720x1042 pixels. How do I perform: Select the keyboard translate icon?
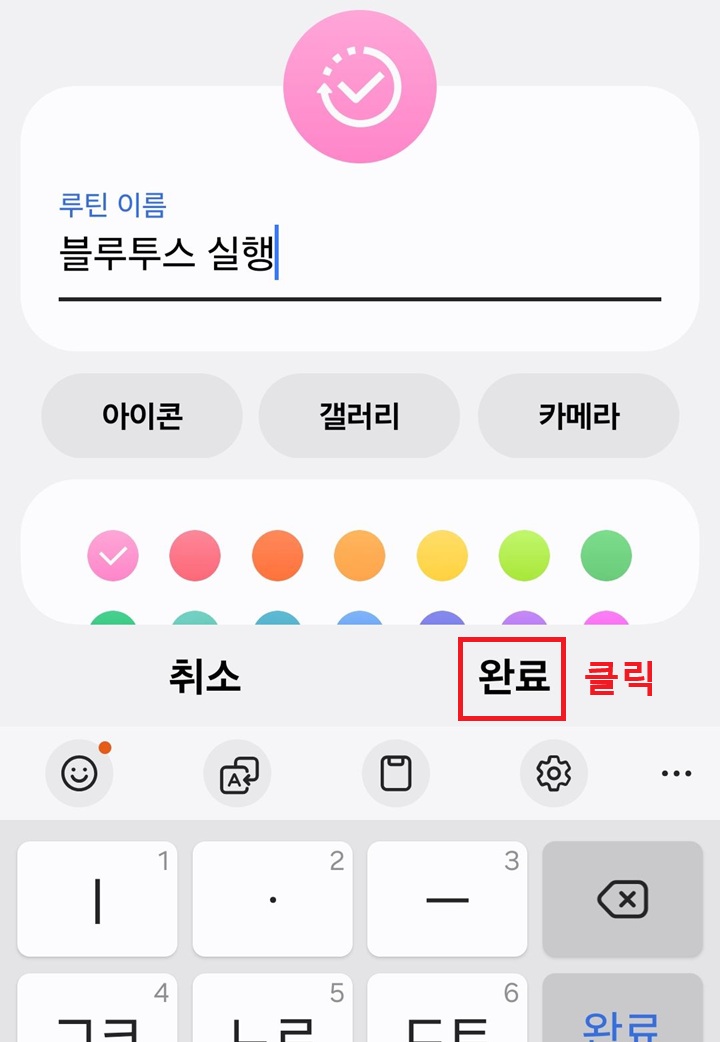(237, 773)
